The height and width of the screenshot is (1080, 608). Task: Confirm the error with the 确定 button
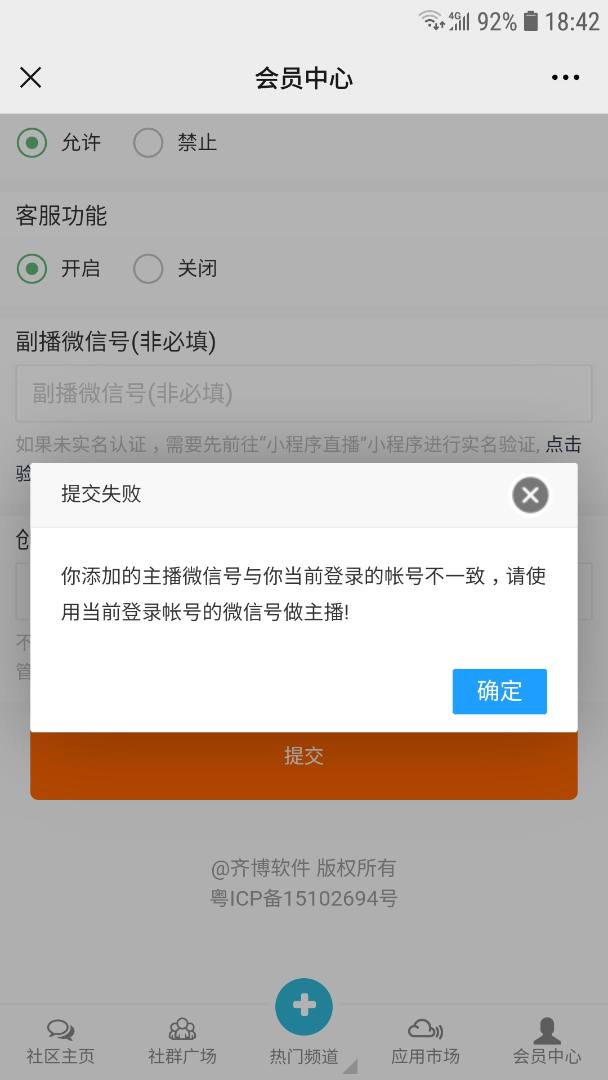click(499, 691)
